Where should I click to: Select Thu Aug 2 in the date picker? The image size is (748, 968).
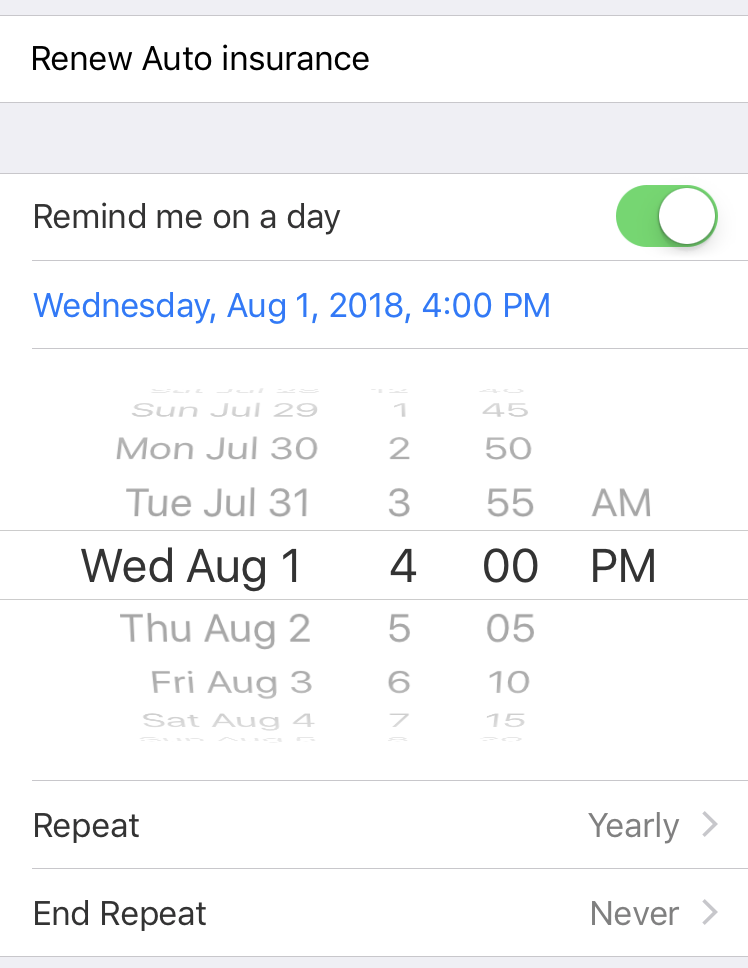point(215,629)
